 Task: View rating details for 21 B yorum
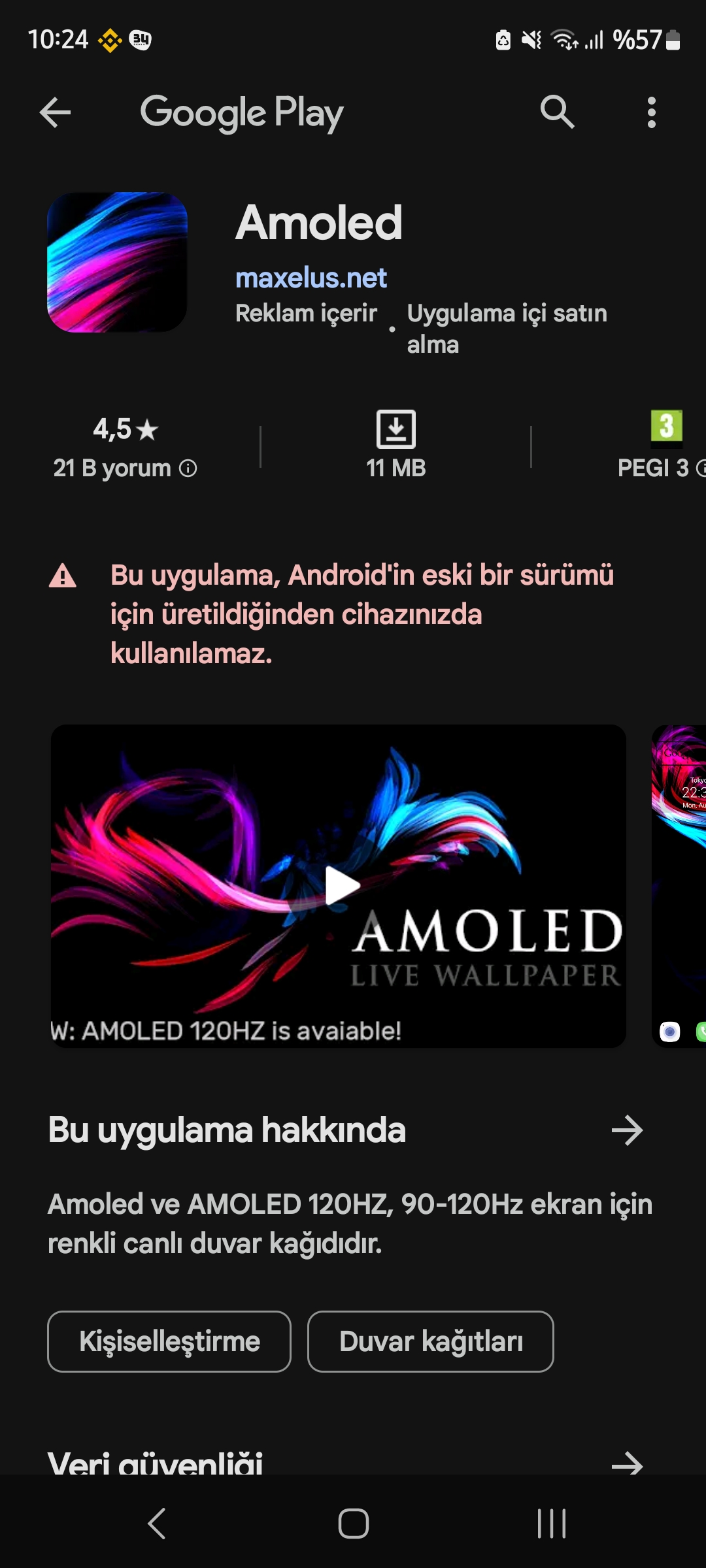[x=125, y=448]
